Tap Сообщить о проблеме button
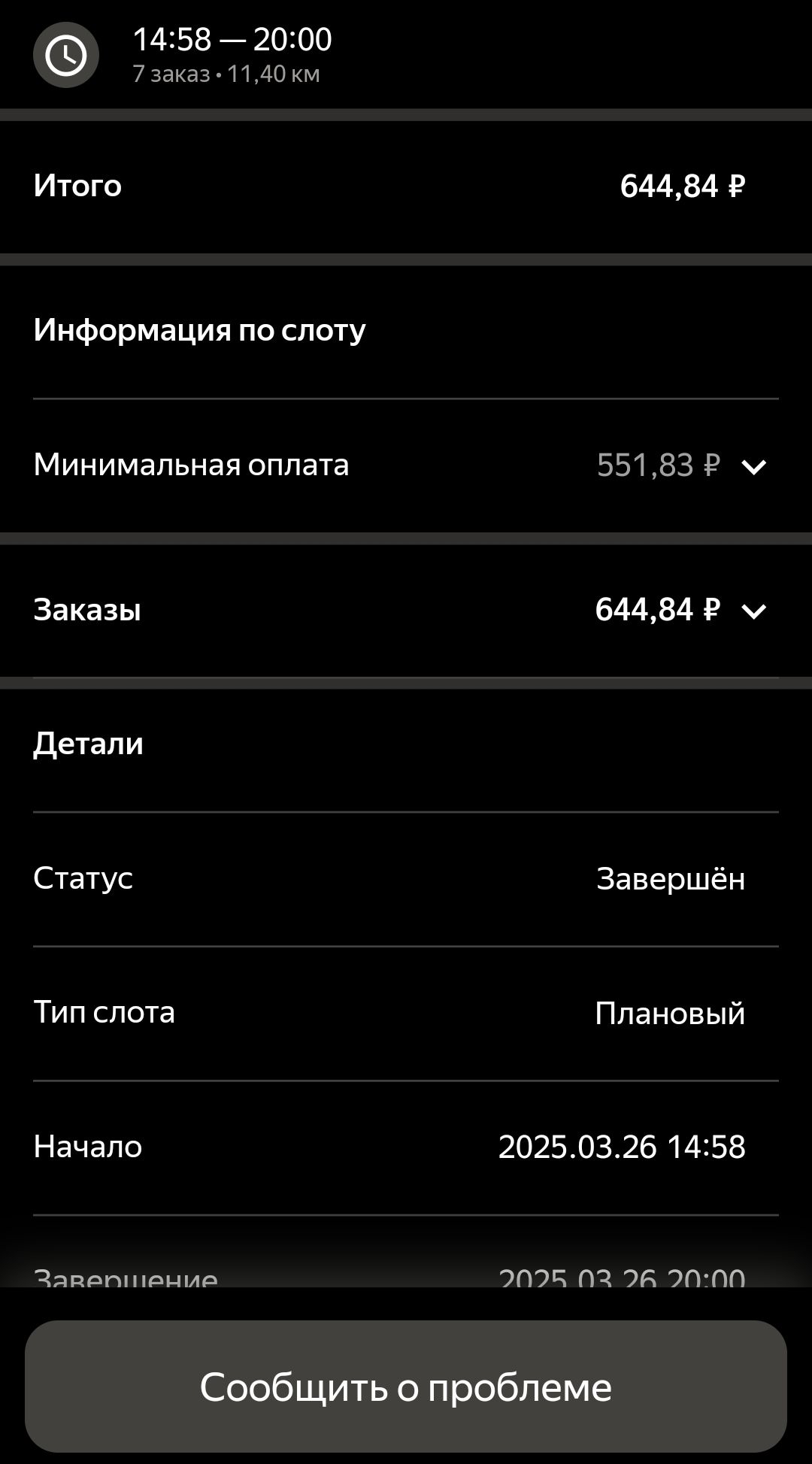Viewport: 812px width, 1464px height. point(406,1387)
